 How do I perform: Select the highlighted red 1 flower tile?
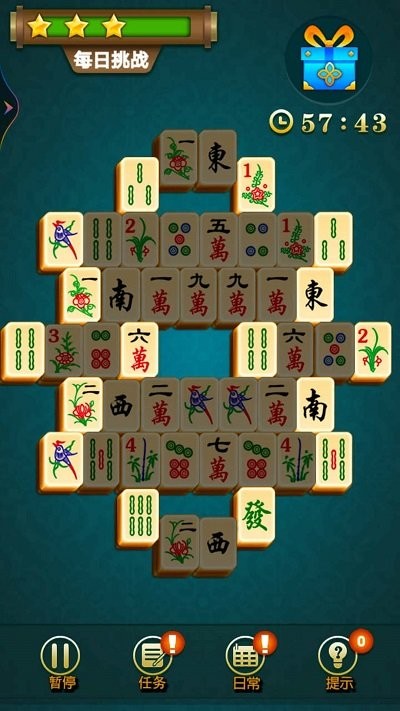(255, 185)
